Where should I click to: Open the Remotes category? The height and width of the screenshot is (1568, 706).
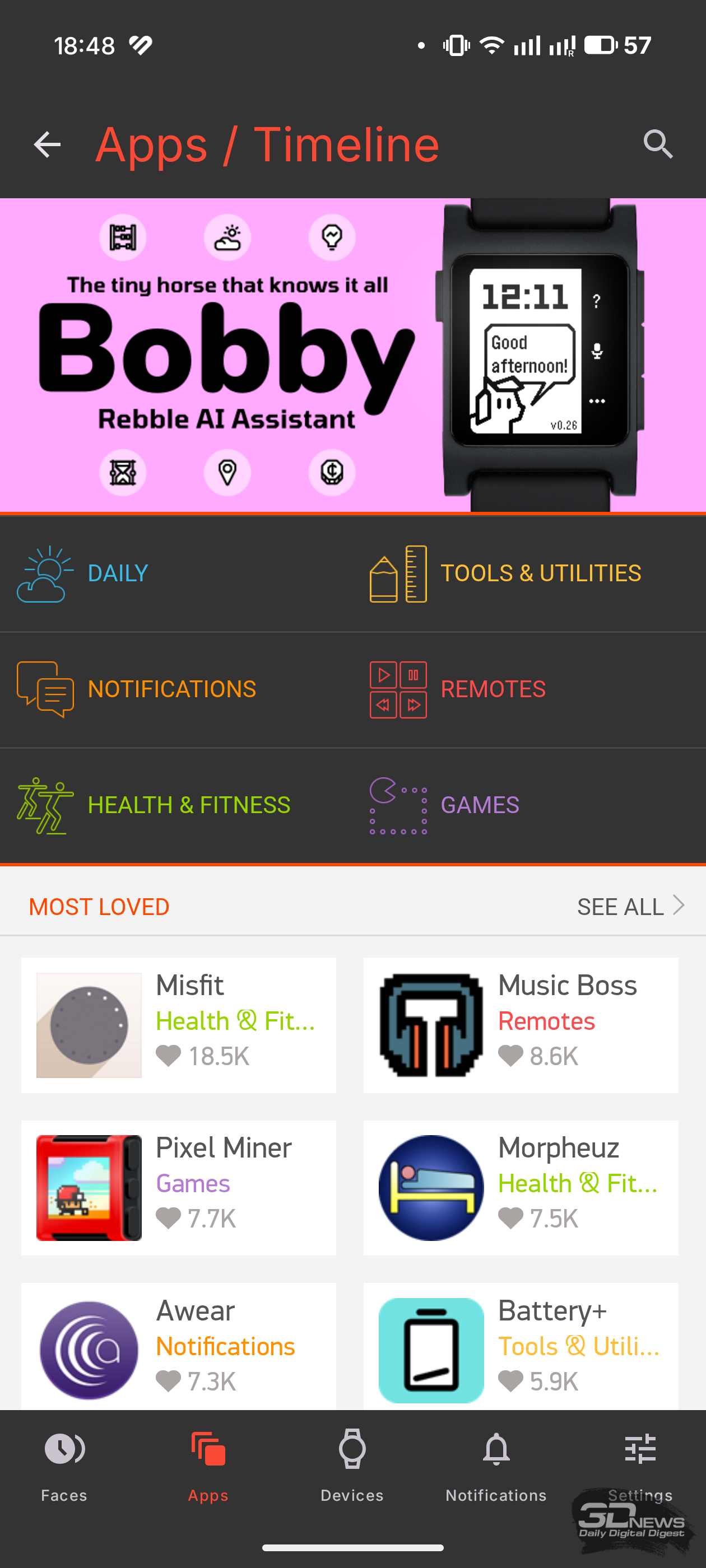(x=492, y=689)
